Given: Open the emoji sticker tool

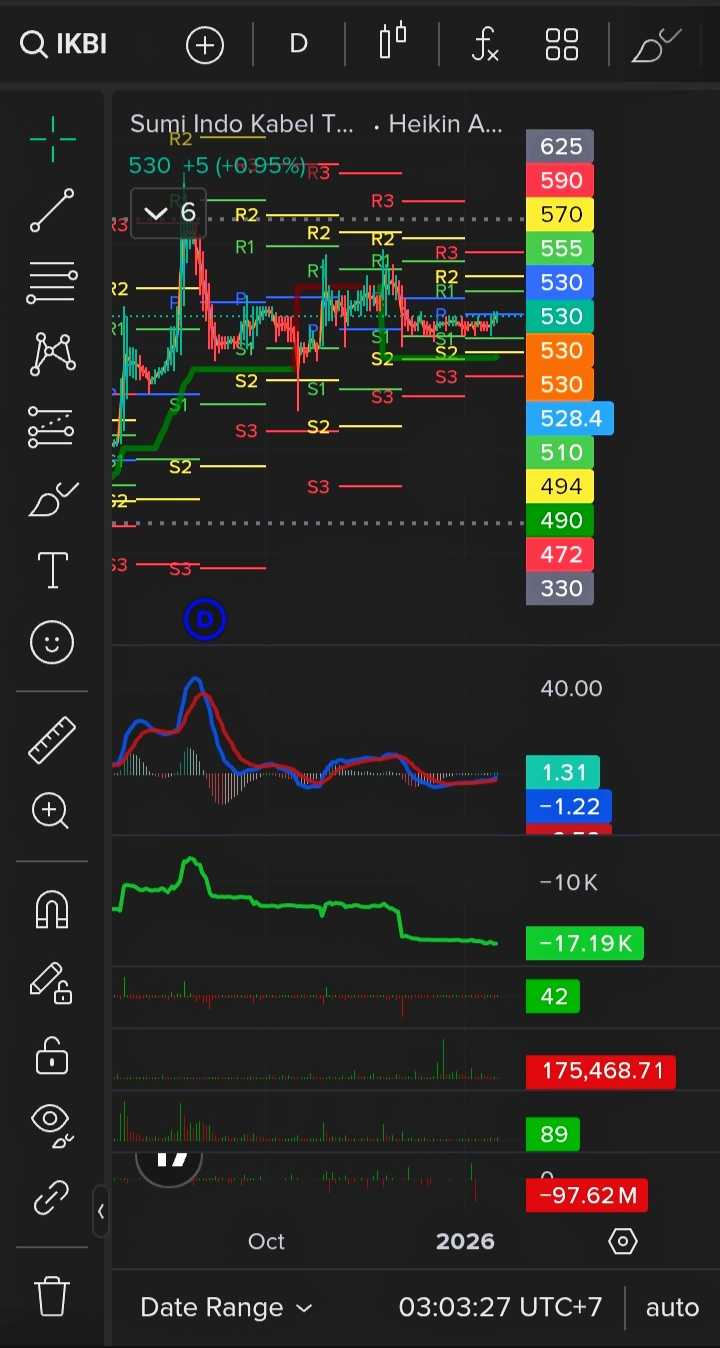Looking at the screenshot, I should (52, 642).
